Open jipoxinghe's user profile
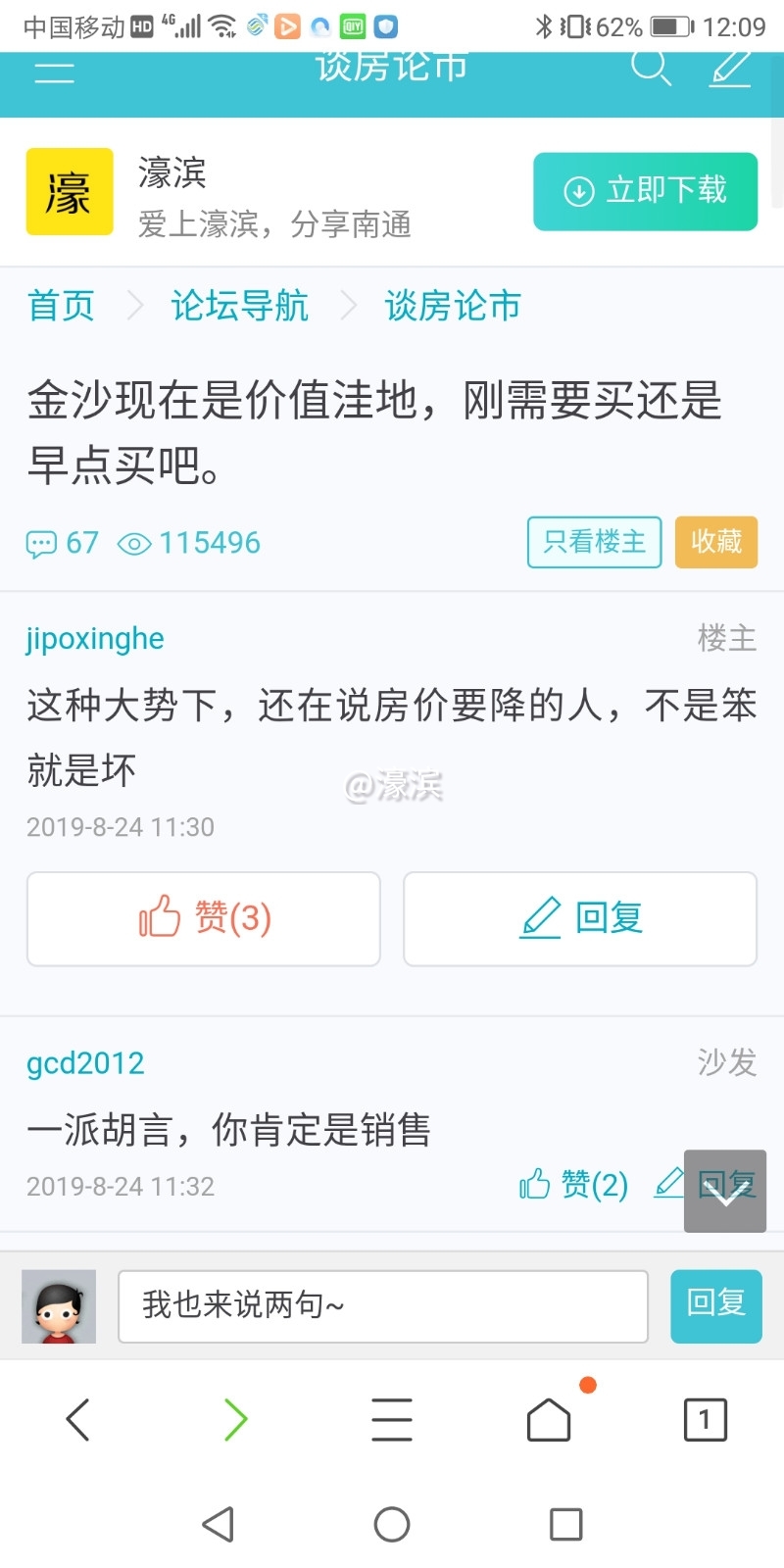The height and width of the screenshot is (1568, 784). pyautogui.click(x=95, y=639)
